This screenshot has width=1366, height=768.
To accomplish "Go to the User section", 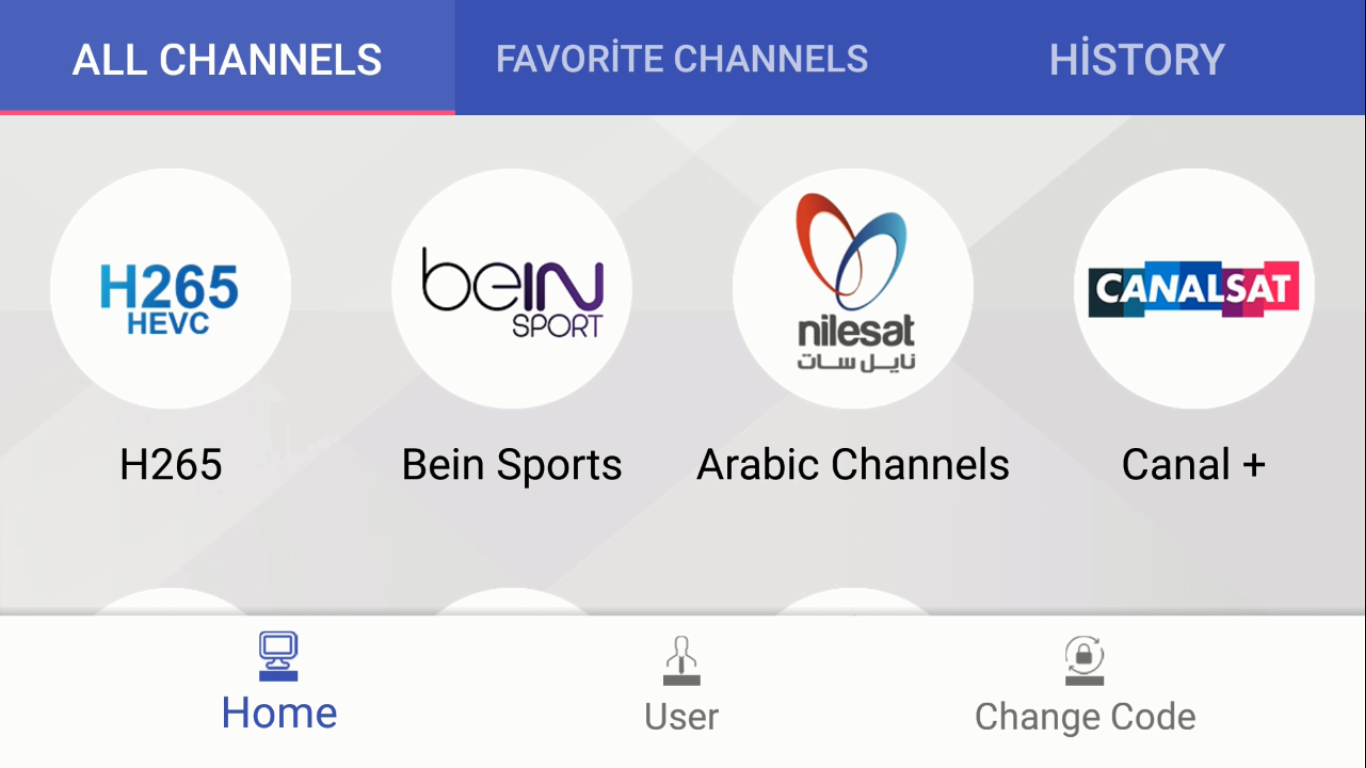I will (x=682, y=686).
